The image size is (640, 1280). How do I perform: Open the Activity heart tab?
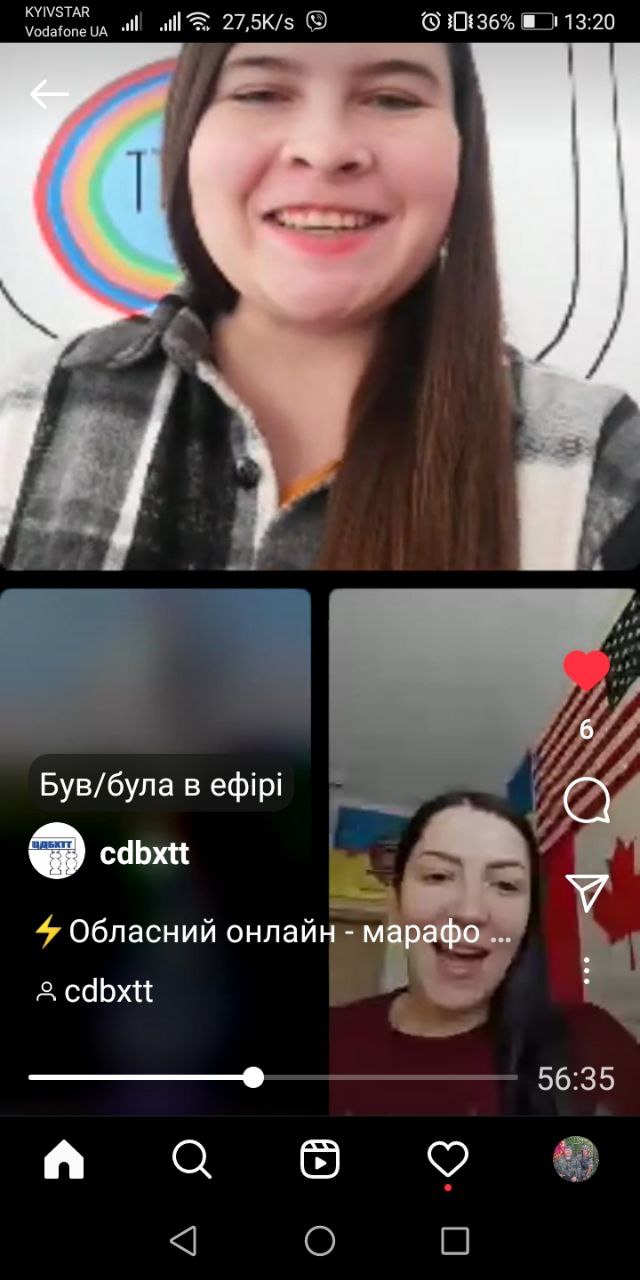tap(447, 1160)
